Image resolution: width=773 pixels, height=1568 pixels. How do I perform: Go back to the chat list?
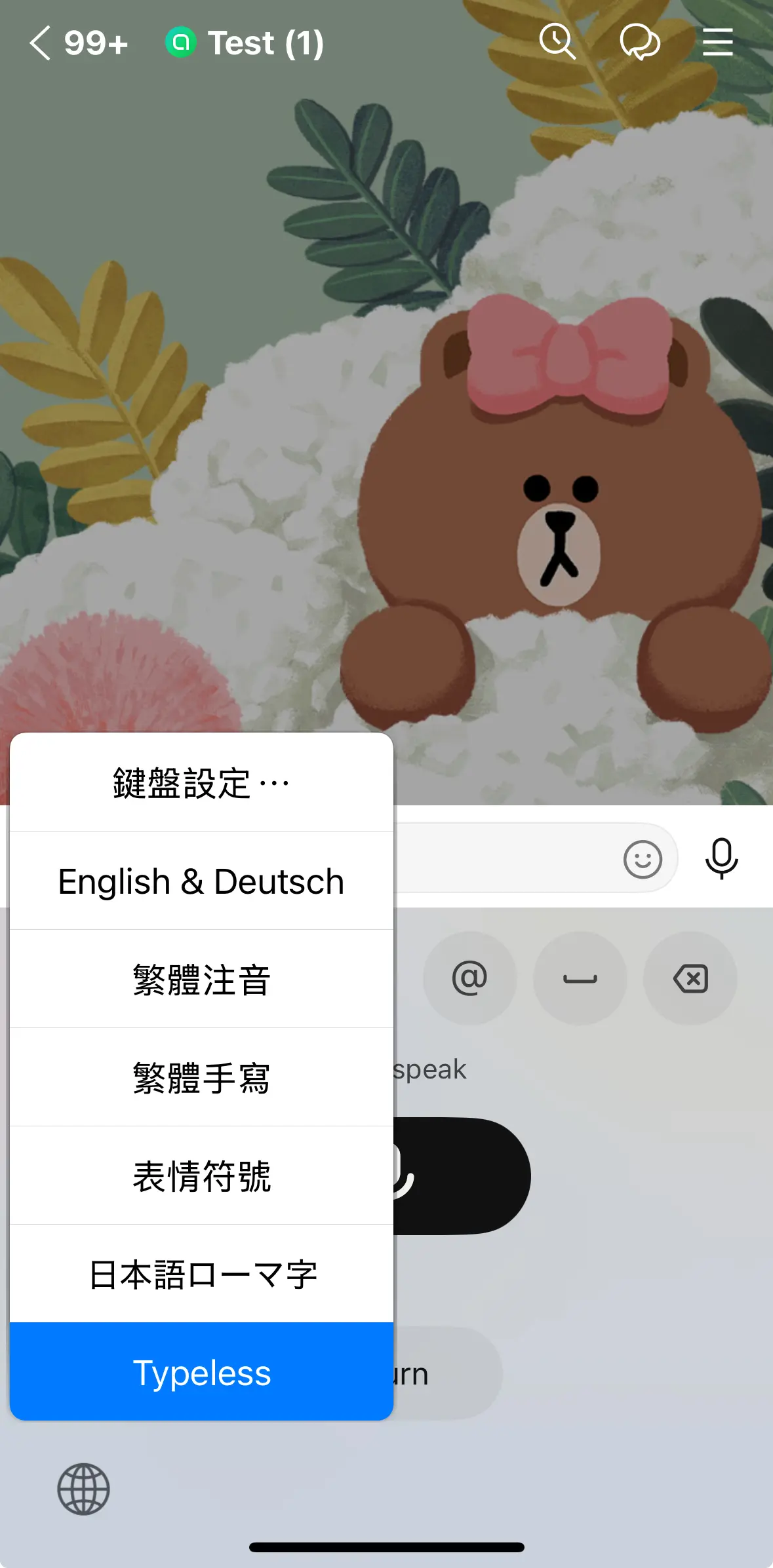41,43
